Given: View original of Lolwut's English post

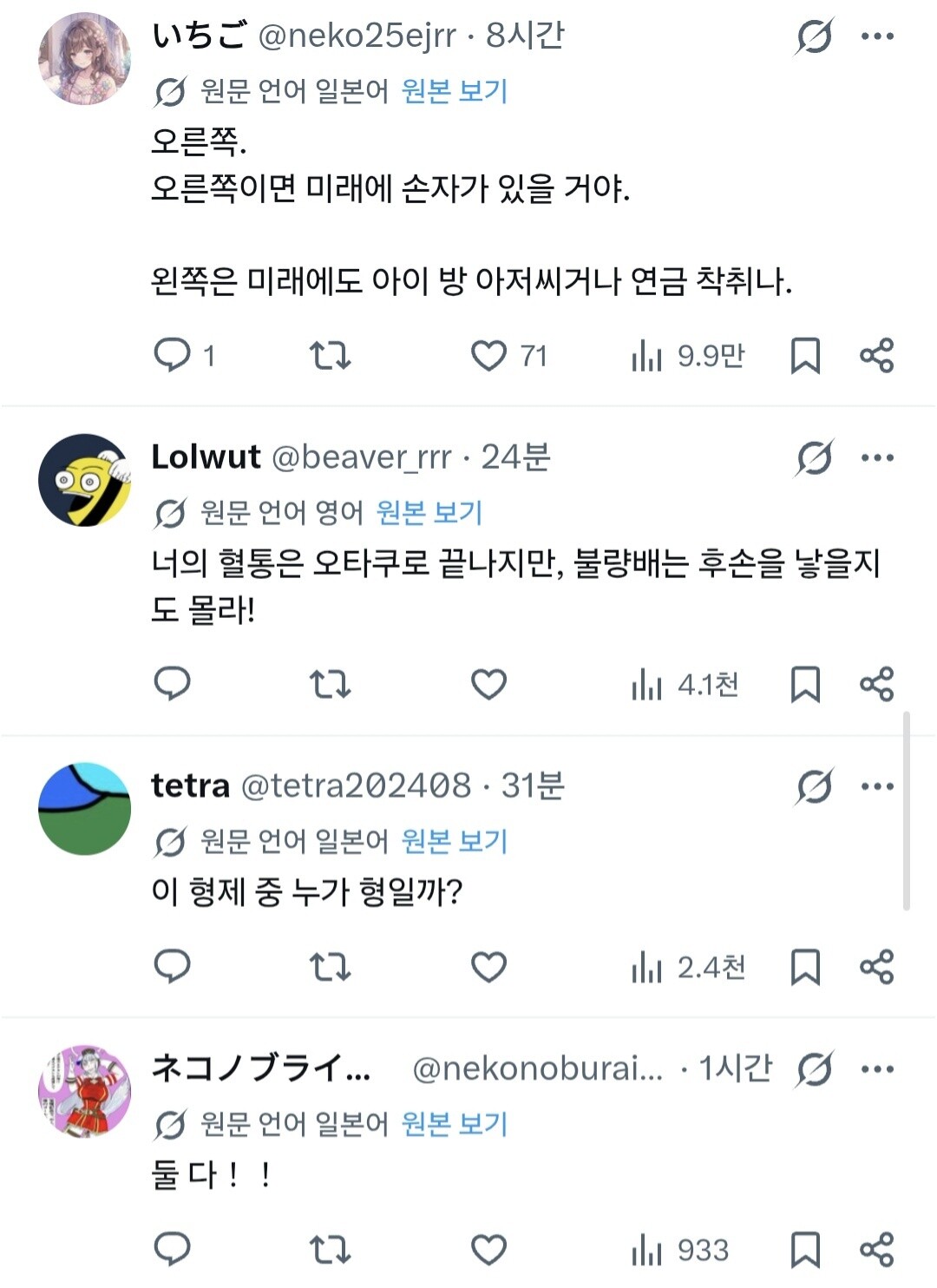Looking at the screenshot, I should click(429, 513).
